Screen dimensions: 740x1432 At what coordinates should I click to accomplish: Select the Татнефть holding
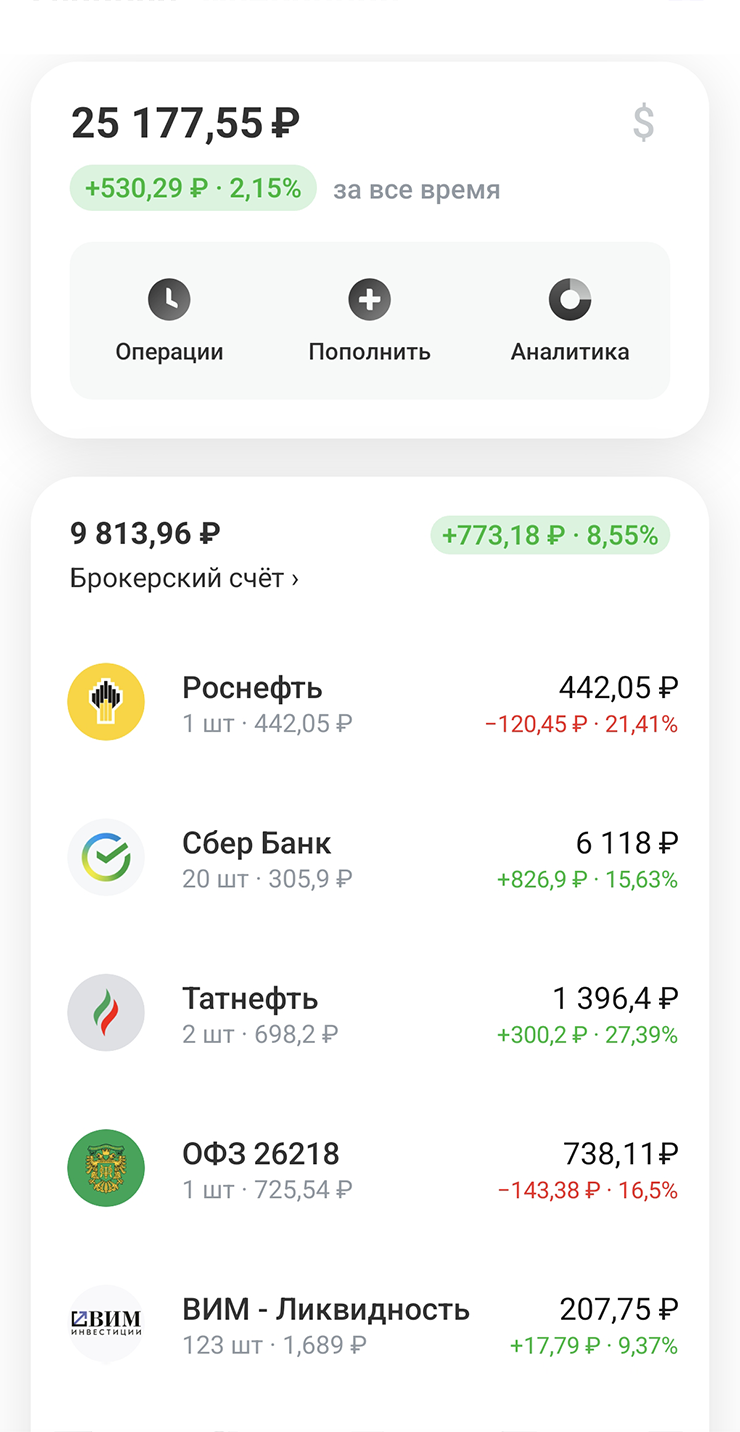[370, 1014]
